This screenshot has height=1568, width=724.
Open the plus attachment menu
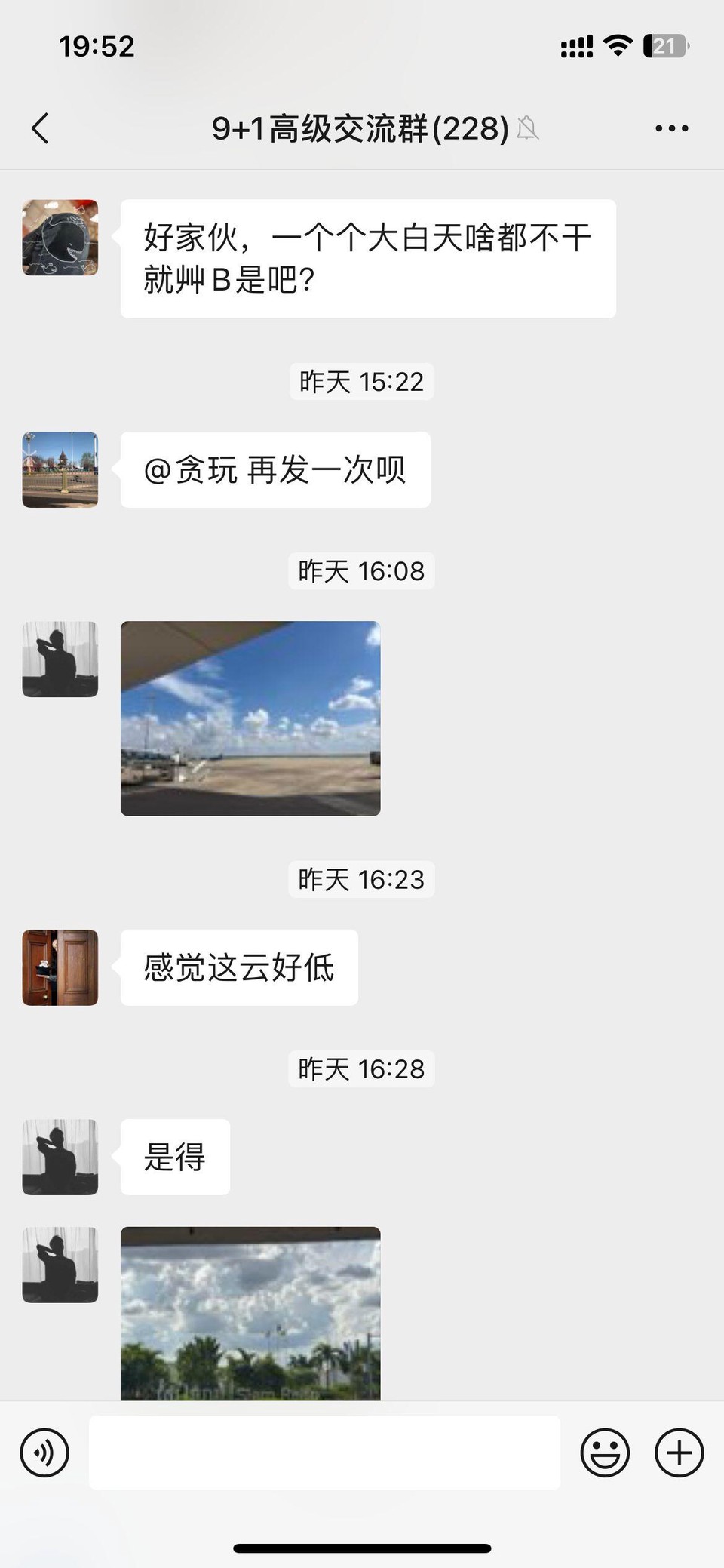[679, 1453]
